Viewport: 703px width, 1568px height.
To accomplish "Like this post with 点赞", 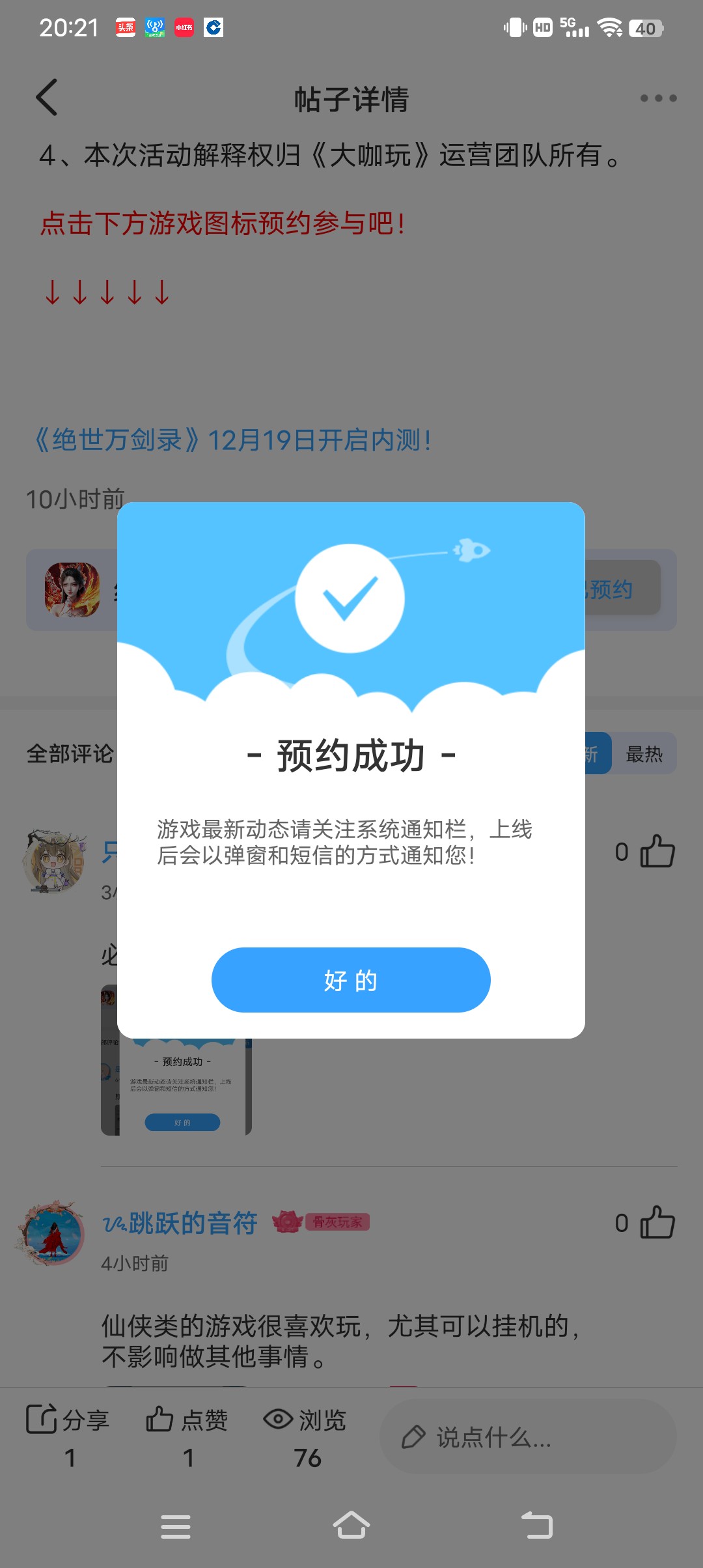I will [187, 1421].
